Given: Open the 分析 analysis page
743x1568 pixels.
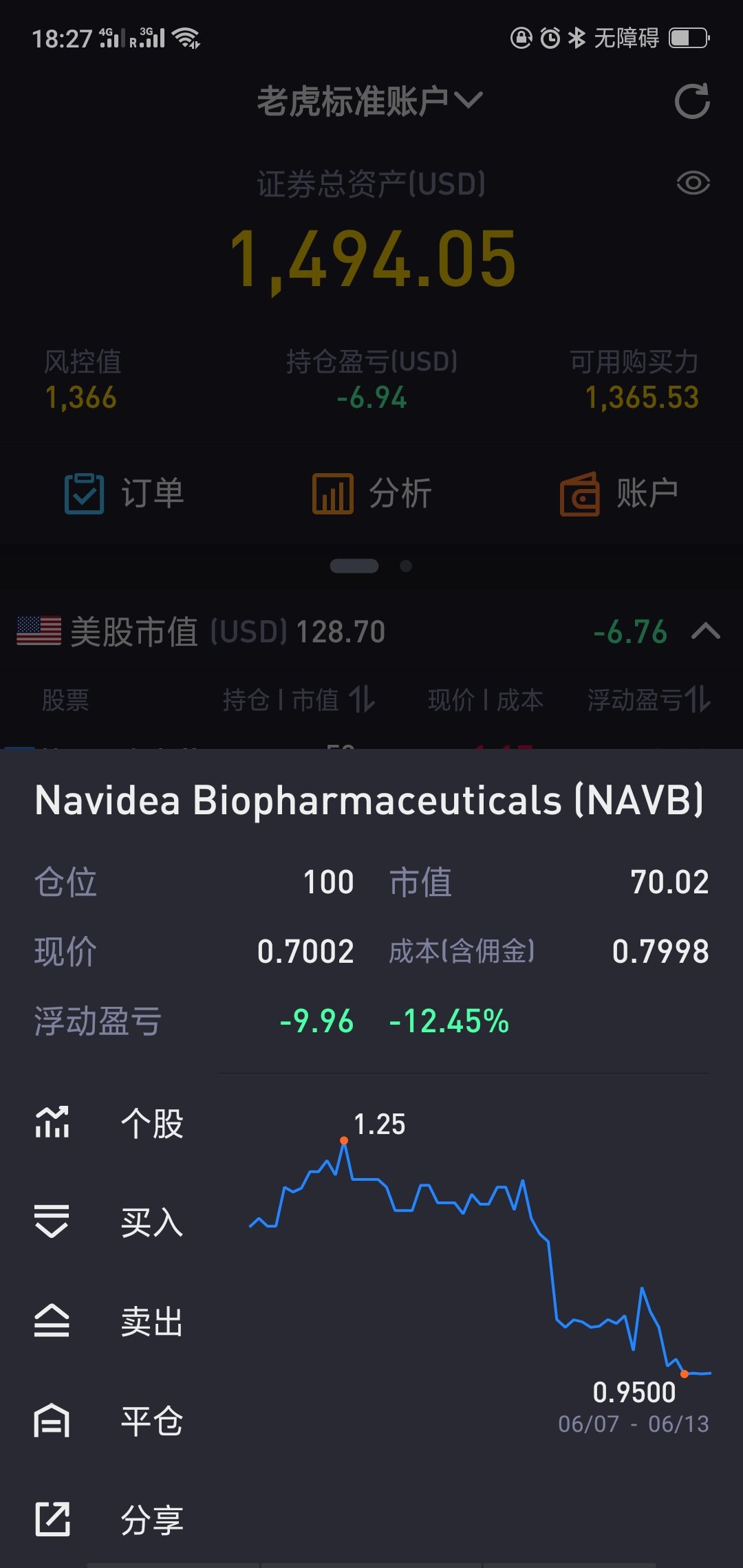Looking at the screenshot, I should click(x=371, y=493).
